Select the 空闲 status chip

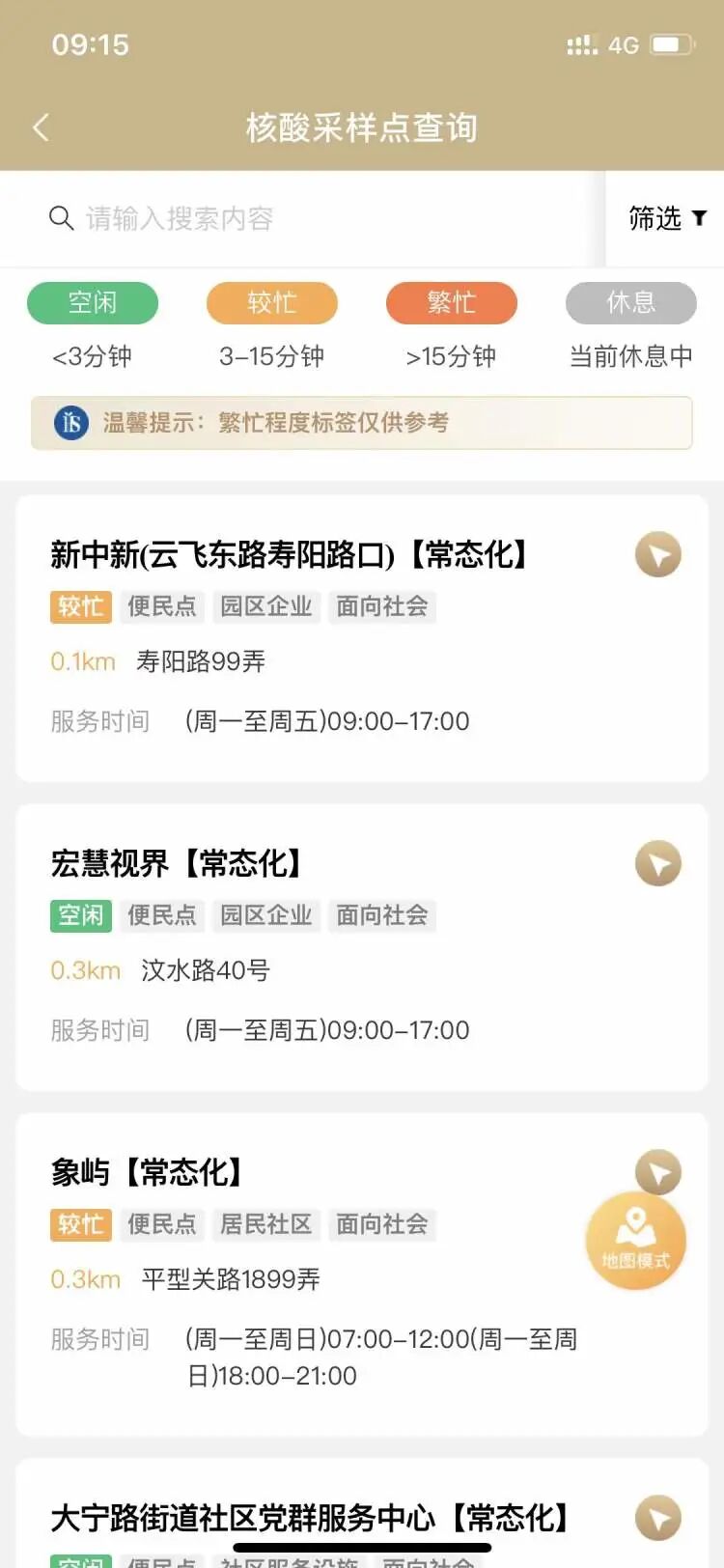(93, 303)
